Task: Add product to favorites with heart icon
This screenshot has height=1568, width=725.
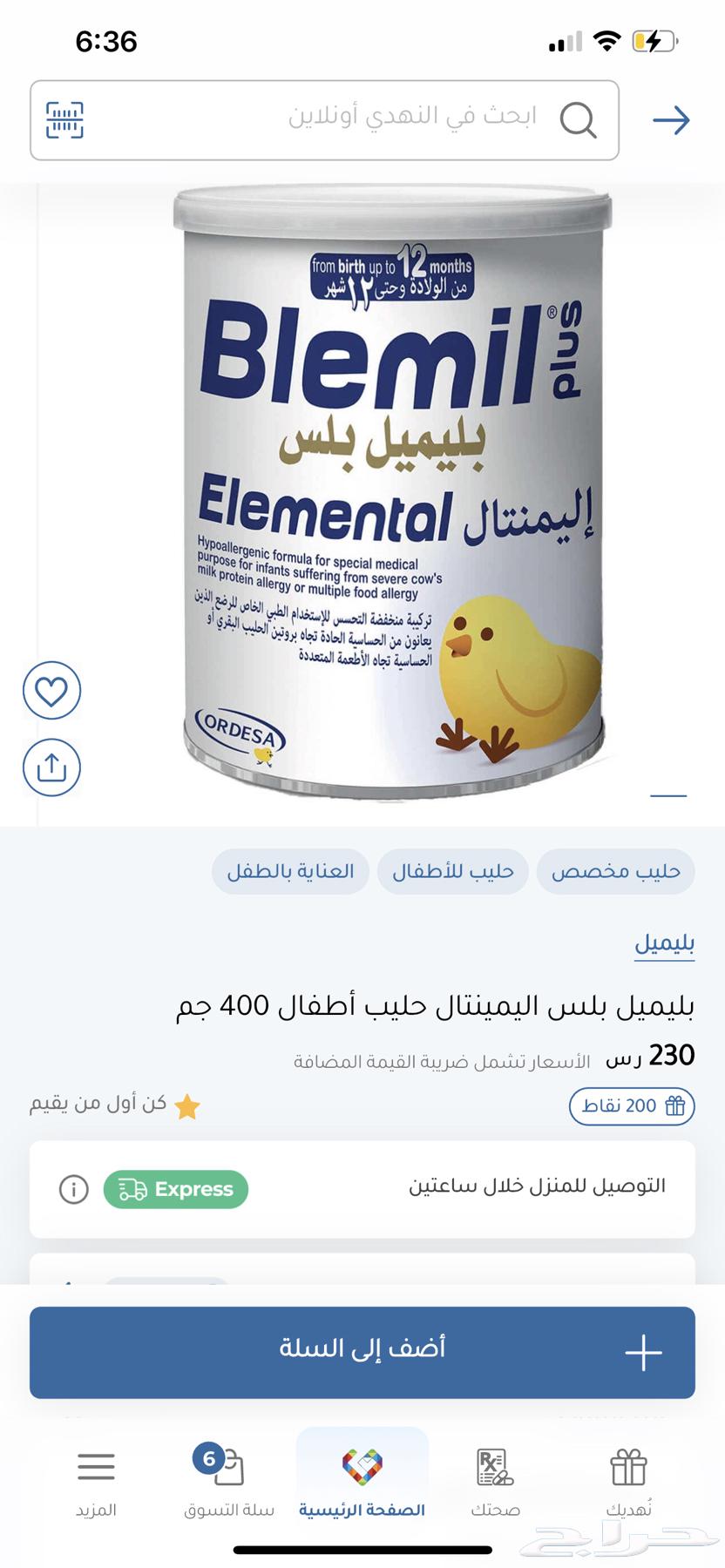Action: (x=51, y=691)
